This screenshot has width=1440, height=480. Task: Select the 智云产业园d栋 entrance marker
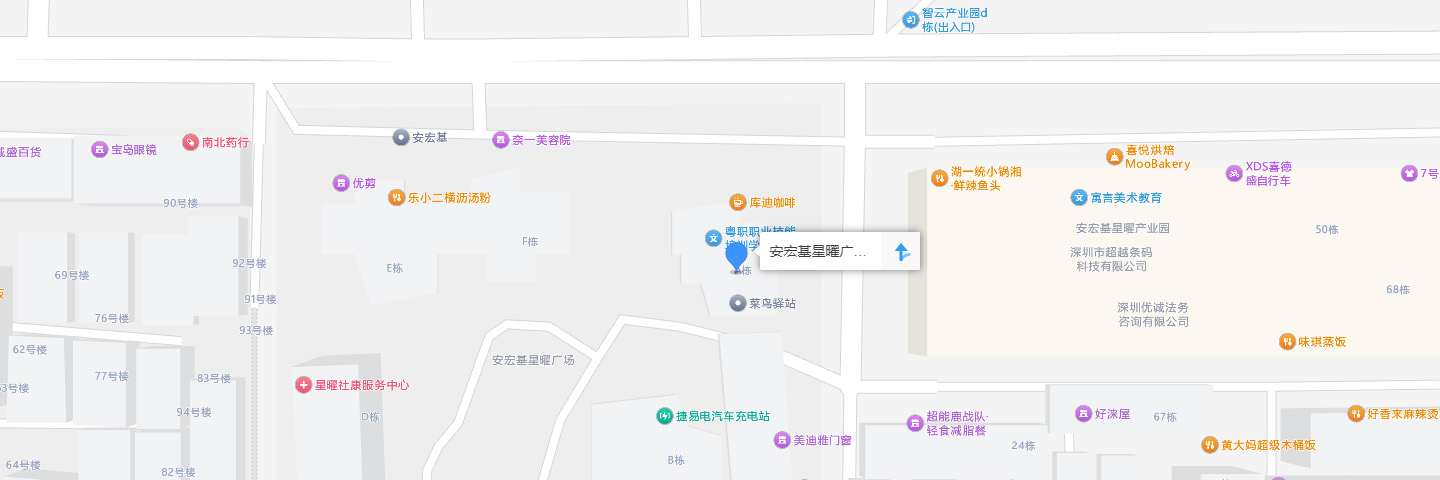910,19
